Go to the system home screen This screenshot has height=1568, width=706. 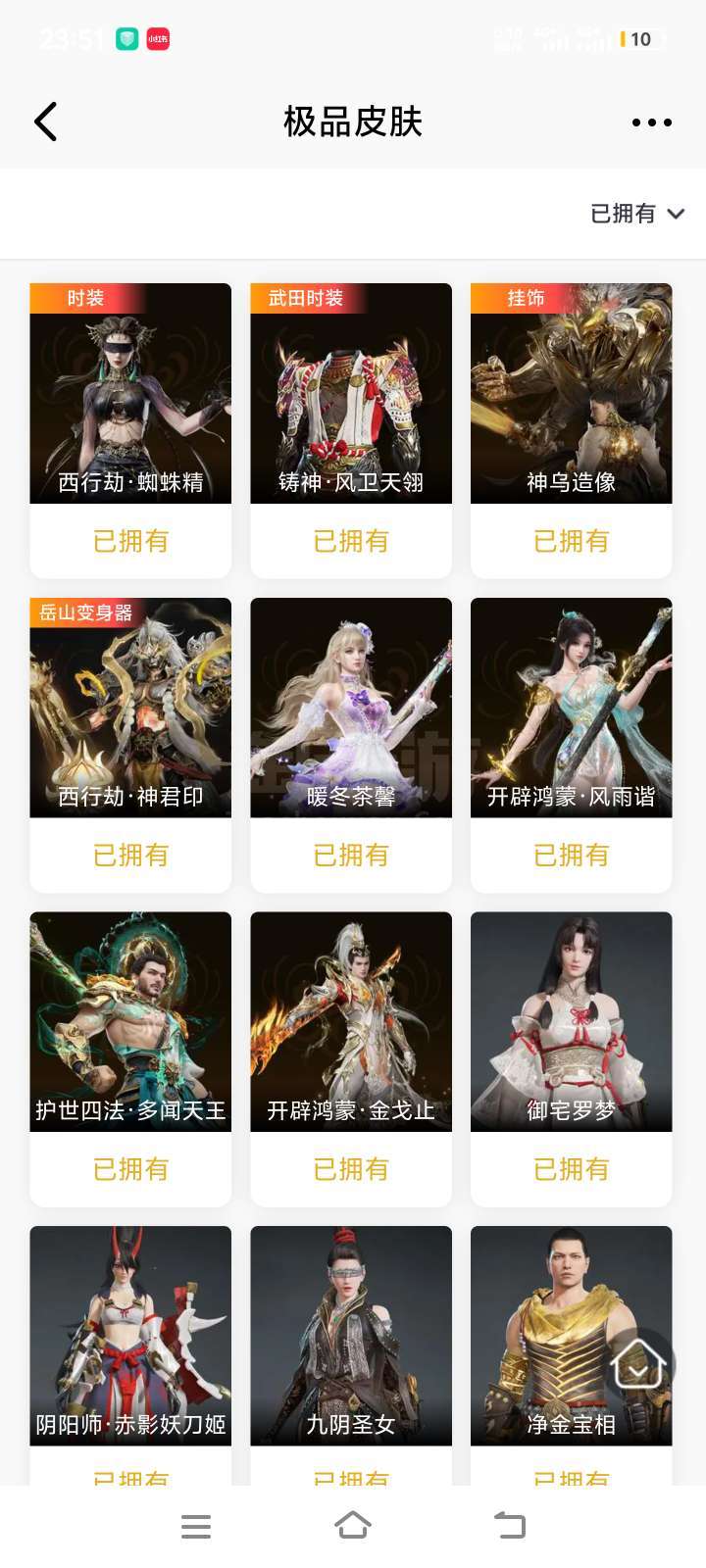coord(353,1526)
